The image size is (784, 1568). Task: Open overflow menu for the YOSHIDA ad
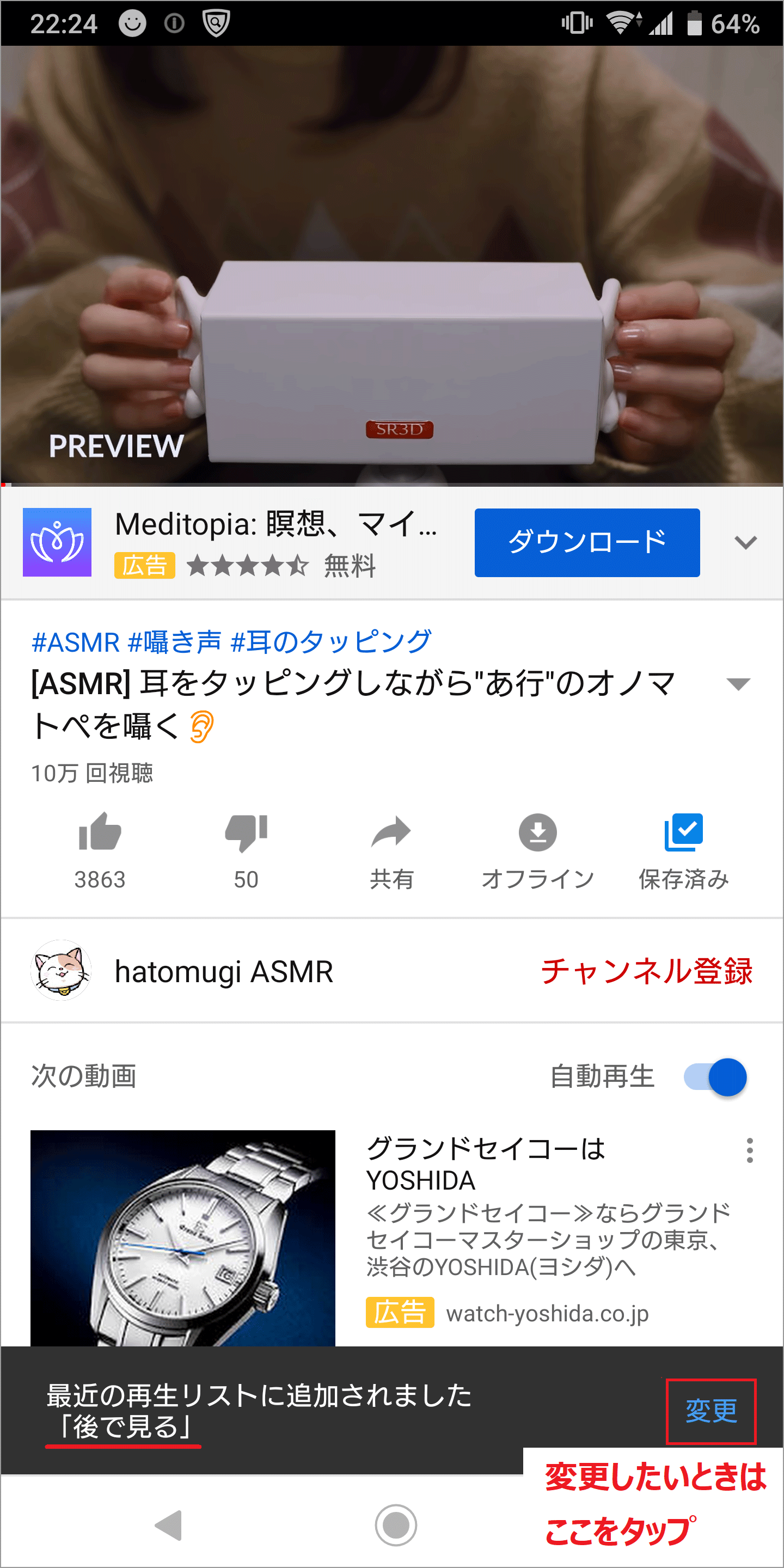pos(749,1150)
